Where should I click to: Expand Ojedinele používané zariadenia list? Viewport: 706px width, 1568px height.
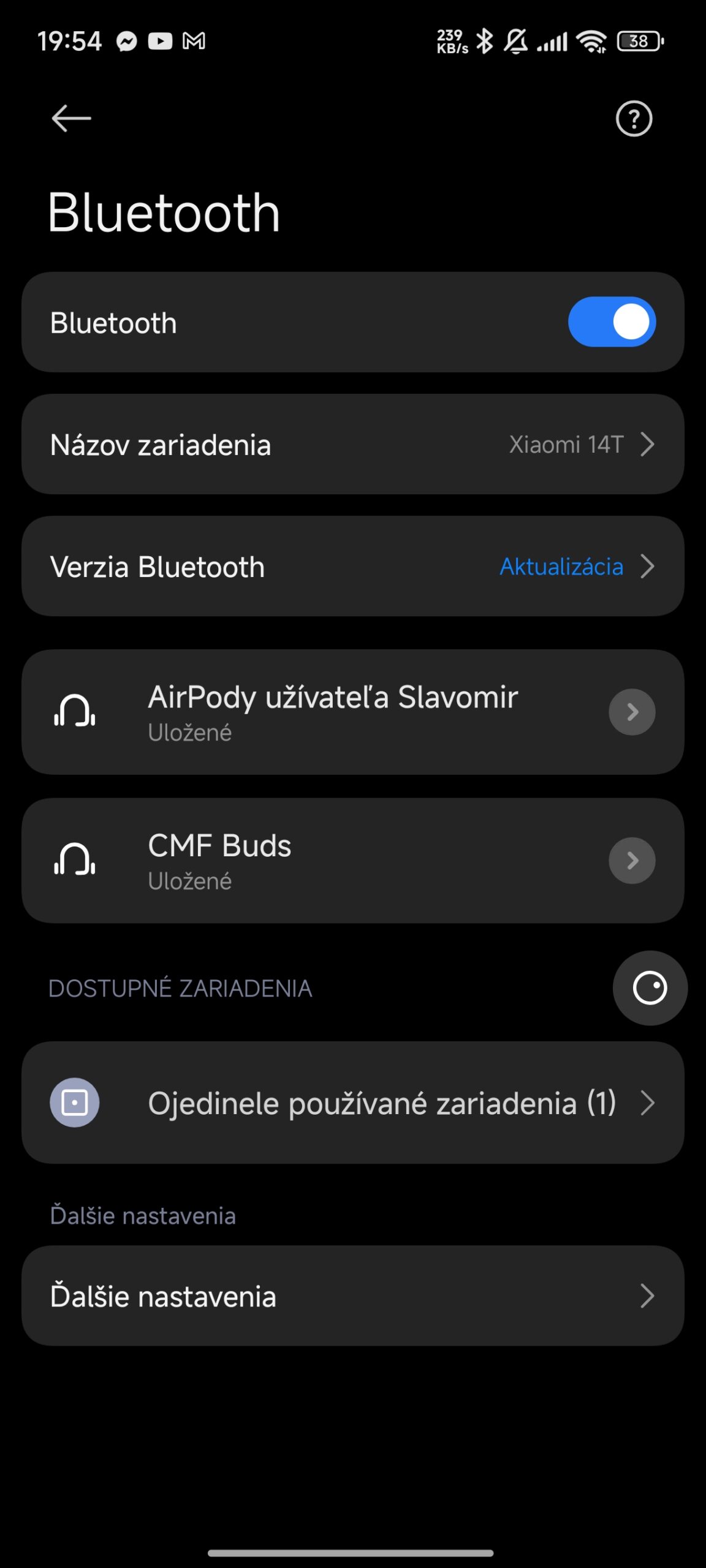pos(352,1102)
